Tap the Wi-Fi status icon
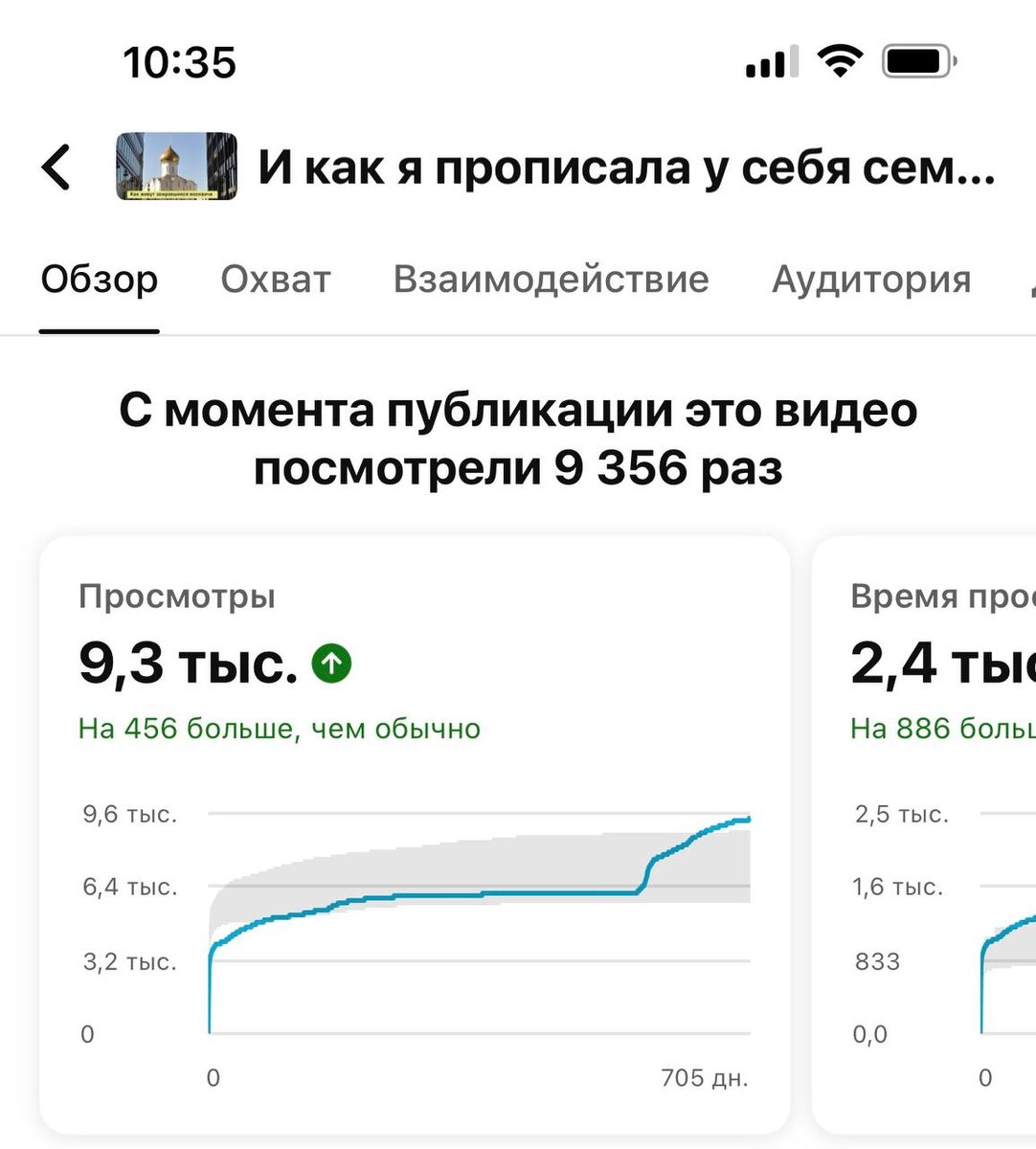This screenshot has height=1149, width=1036. 841,59
